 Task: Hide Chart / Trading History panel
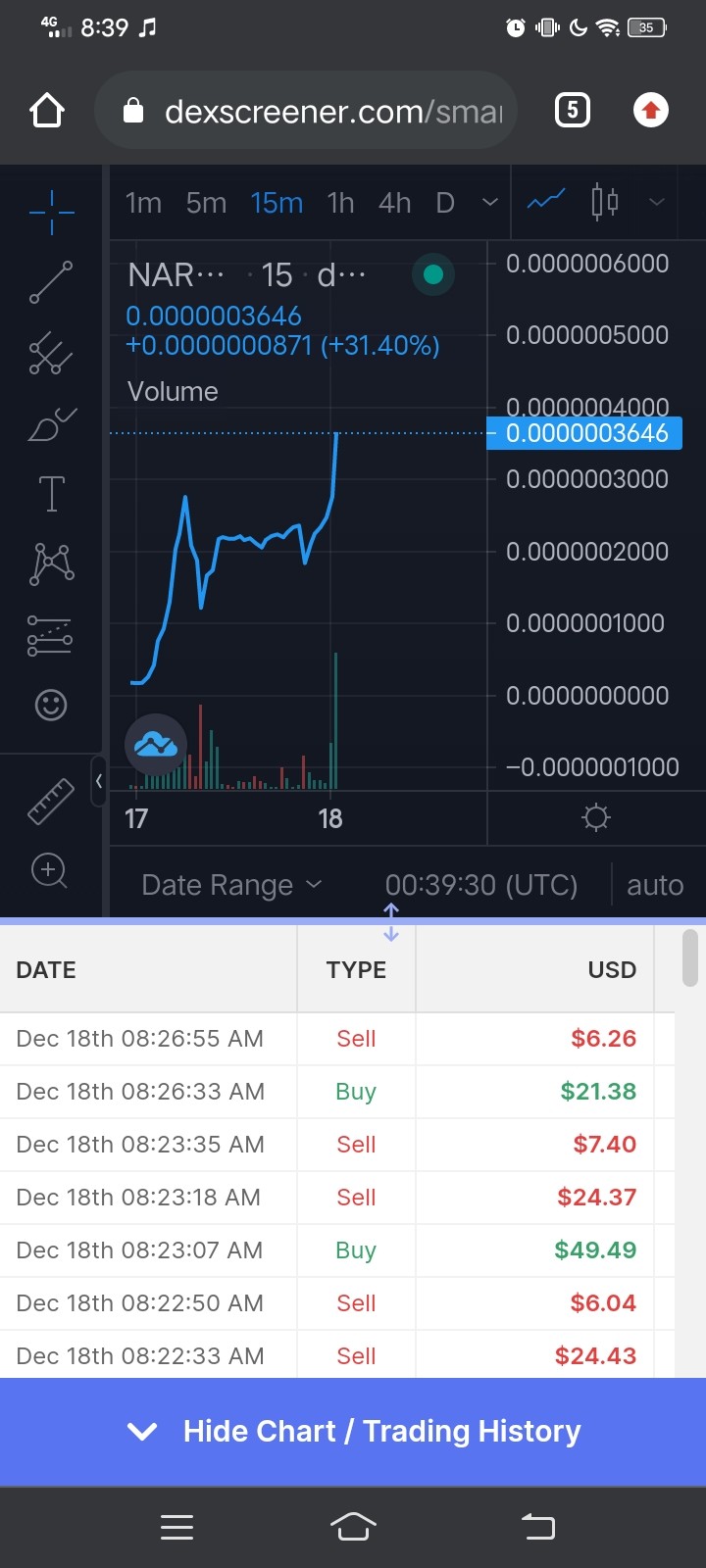(353, 1432)
